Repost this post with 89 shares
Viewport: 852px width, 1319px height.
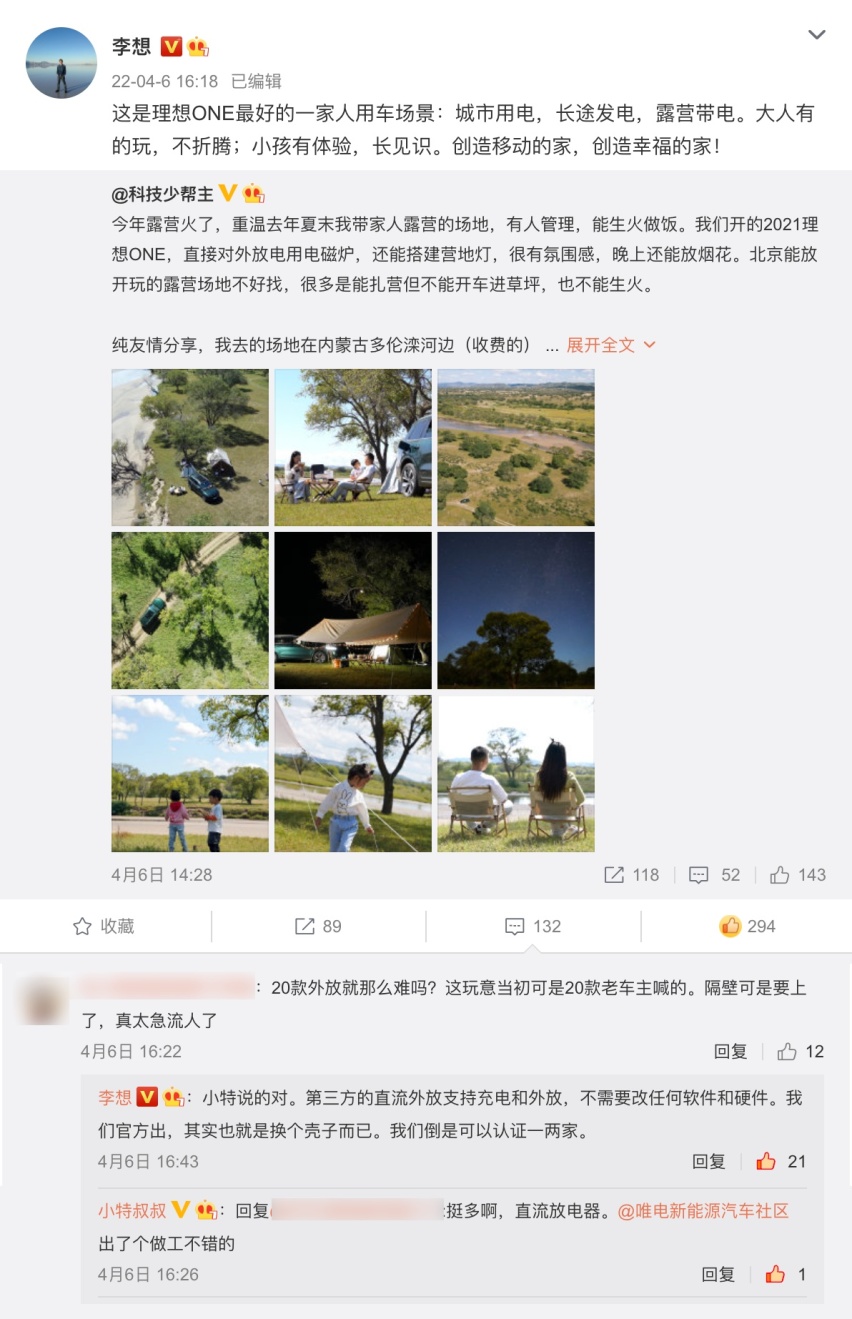(x=318, y=927)
